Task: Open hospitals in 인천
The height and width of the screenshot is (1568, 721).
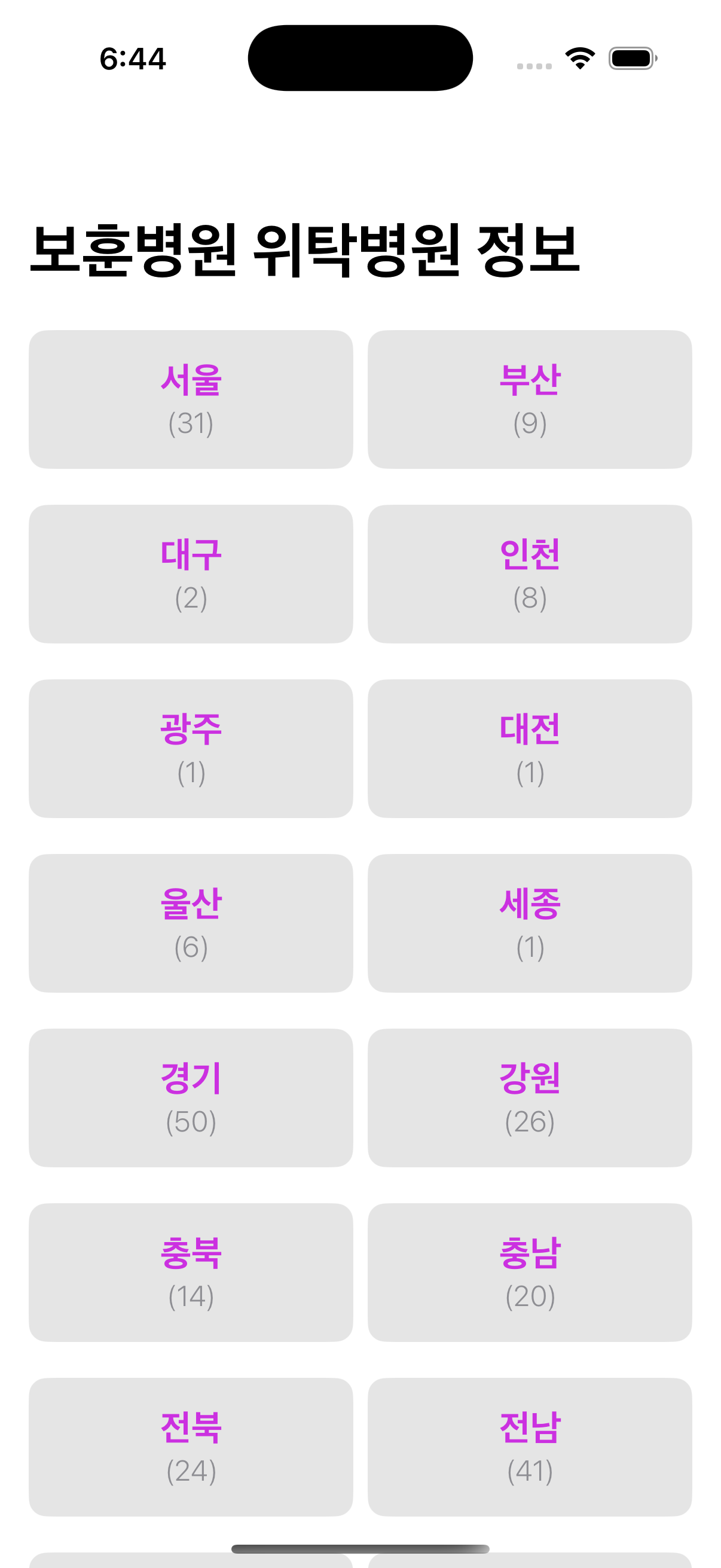Action: click(x=529, y=573)
